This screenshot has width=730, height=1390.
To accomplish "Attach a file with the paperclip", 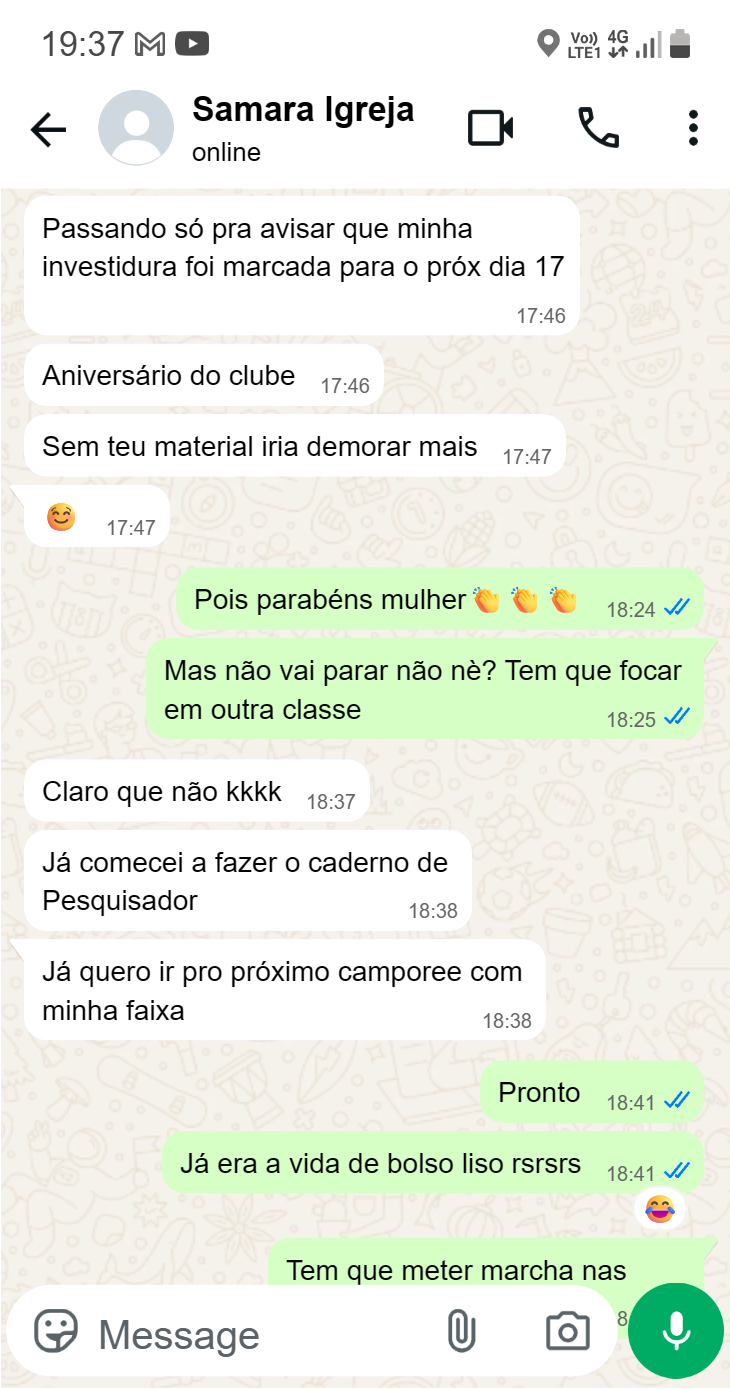I will [x=460, y=1332].
